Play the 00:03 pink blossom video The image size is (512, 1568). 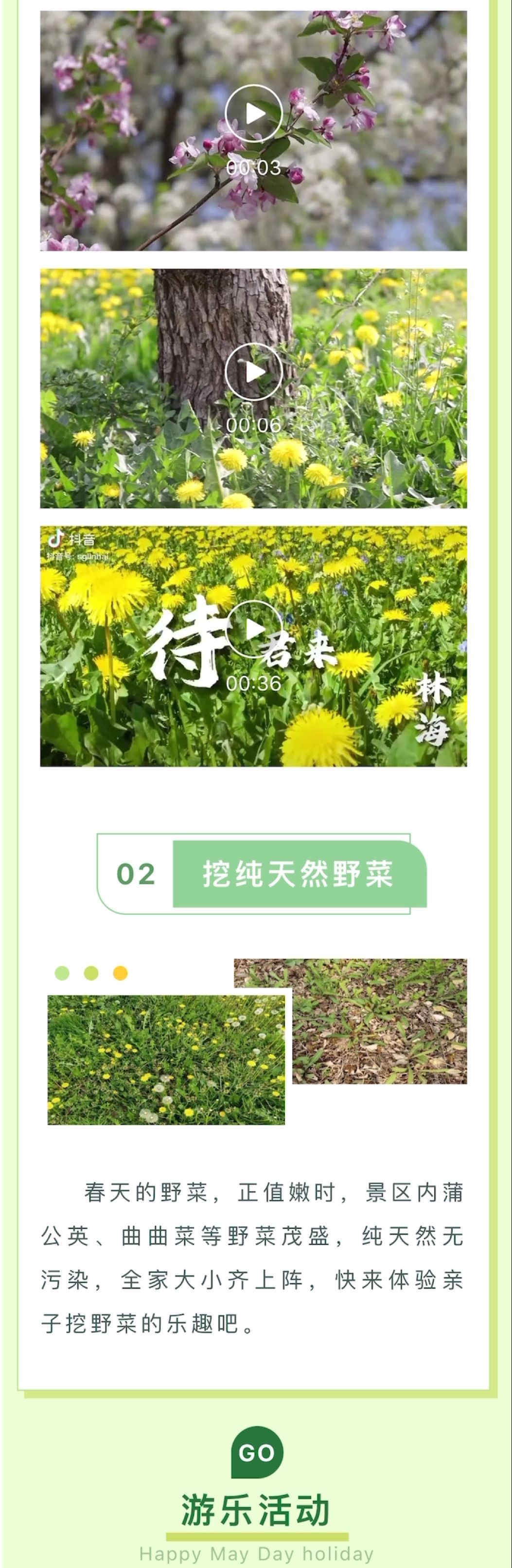tap(253, 114)
